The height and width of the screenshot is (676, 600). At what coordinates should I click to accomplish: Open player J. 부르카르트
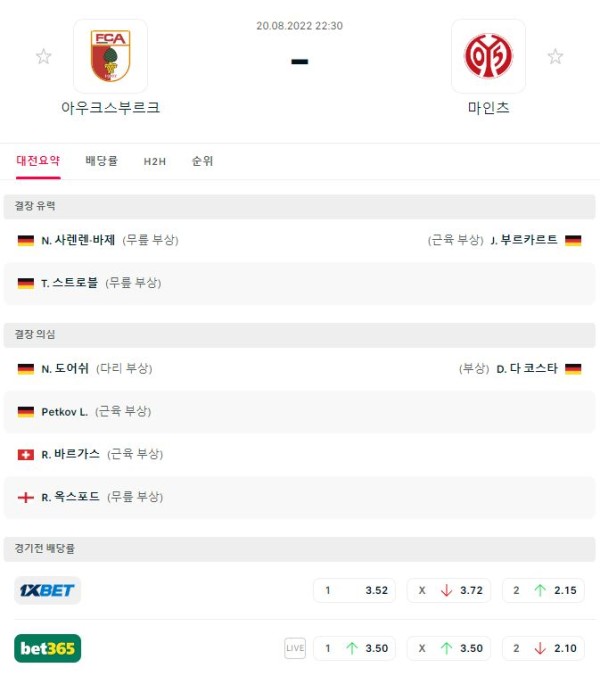tap(524, 240)
